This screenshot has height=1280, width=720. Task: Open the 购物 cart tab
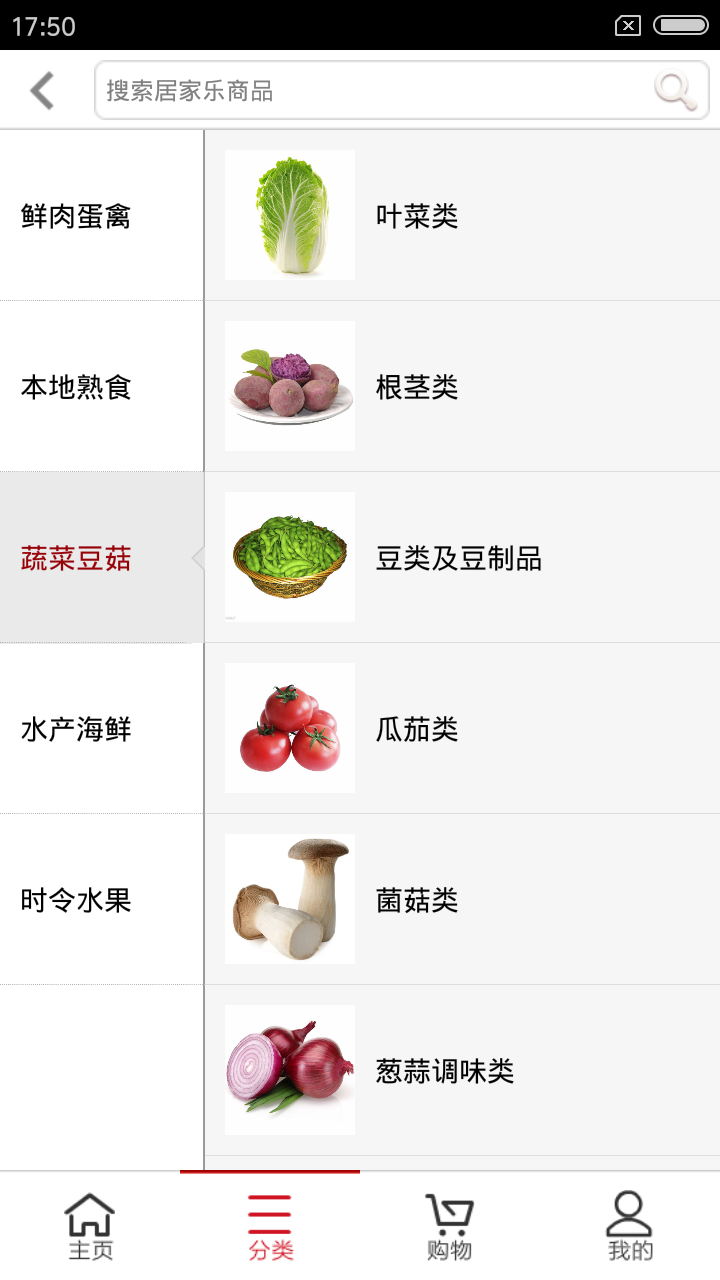click(450, 1226)
